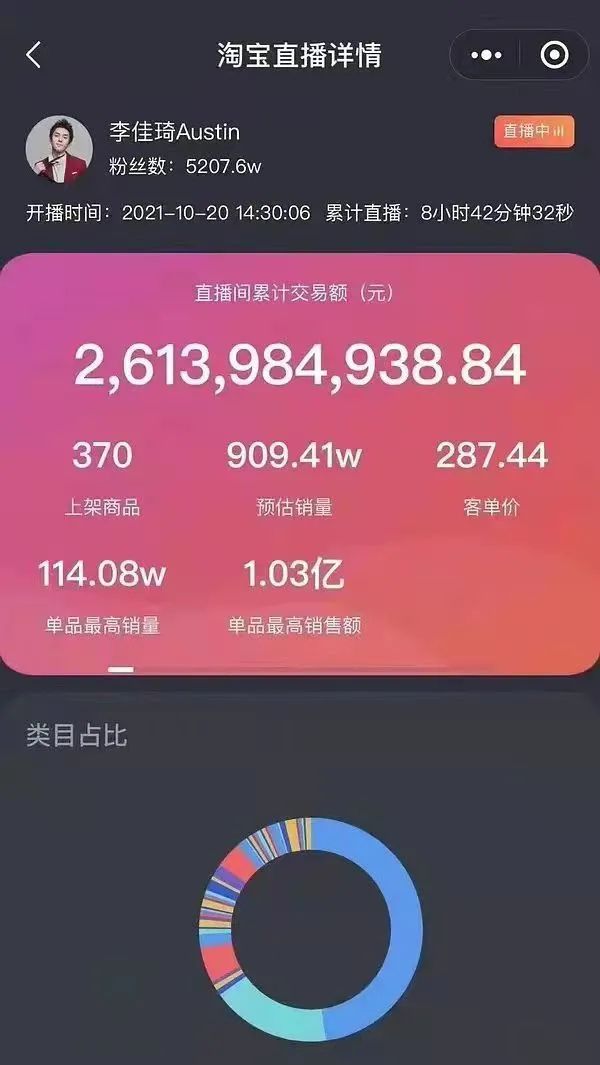
Task: Go back using the arrow
Action: [34, 54]
